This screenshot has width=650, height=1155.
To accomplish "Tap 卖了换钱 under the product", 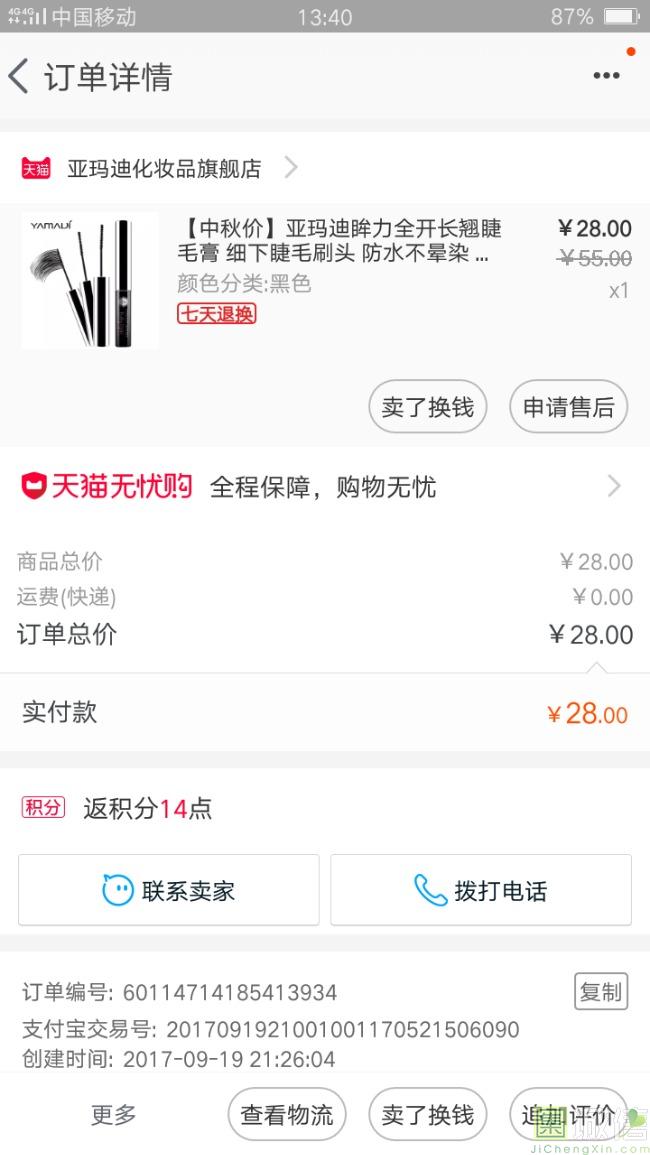I will [x=427, y=407].
